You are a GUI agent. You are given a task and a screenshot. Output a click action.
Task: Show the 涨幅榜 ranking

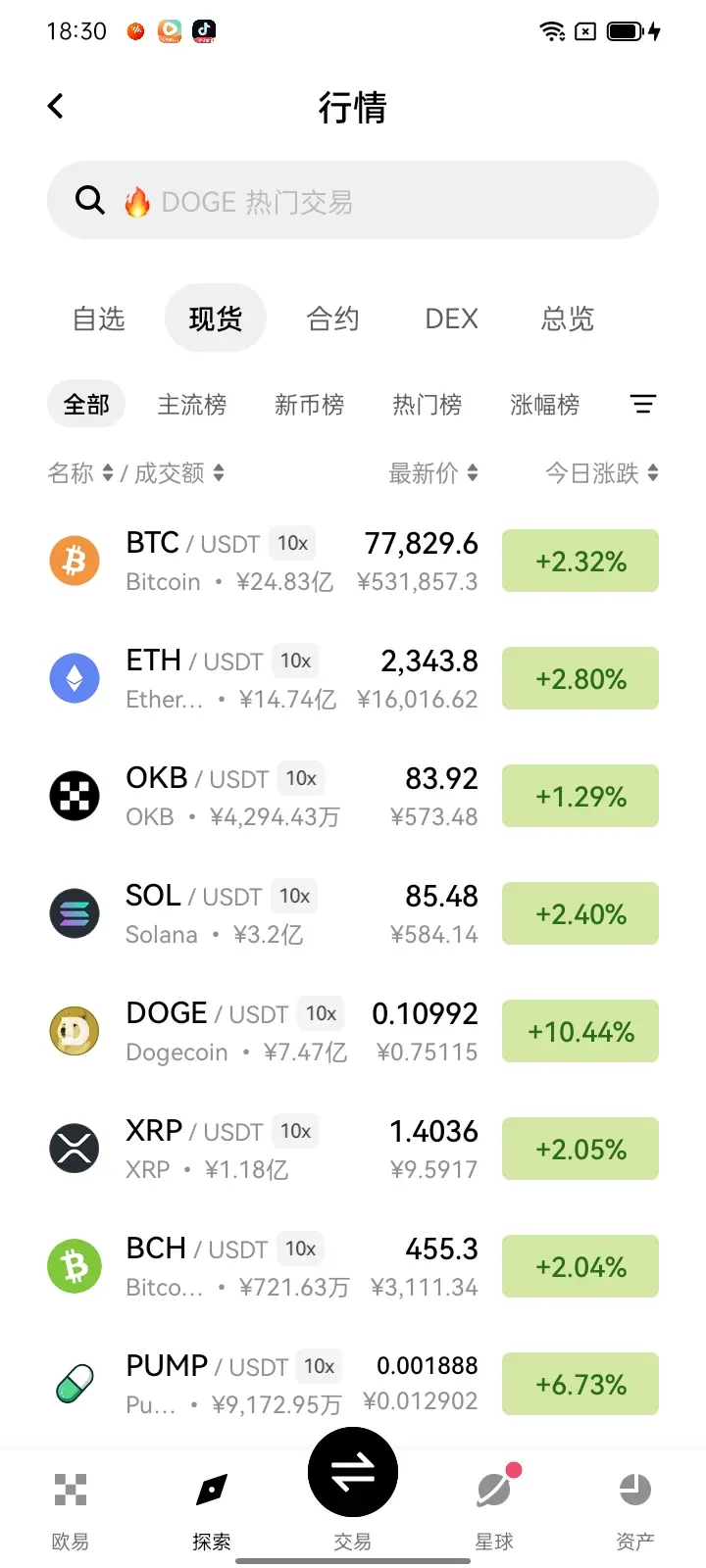tap(545, 404)
